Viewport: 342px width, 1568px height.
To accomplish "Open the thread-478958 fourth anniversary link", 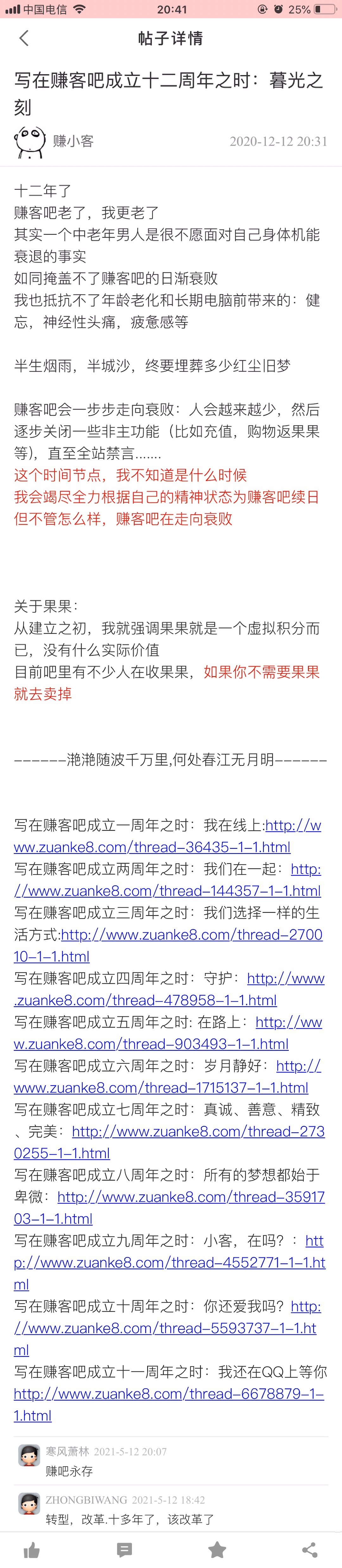I will [146, 1000].
